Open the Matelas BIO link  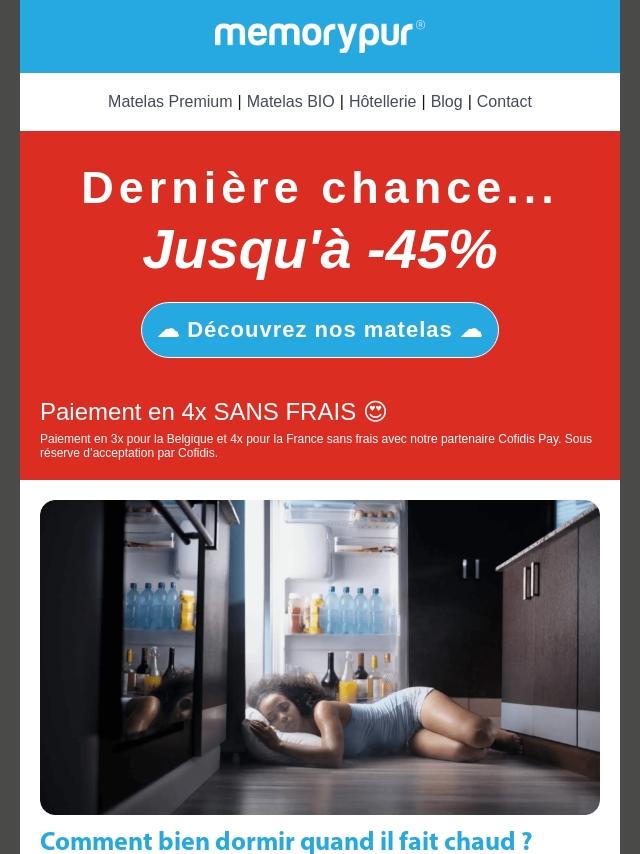(290, 101)
